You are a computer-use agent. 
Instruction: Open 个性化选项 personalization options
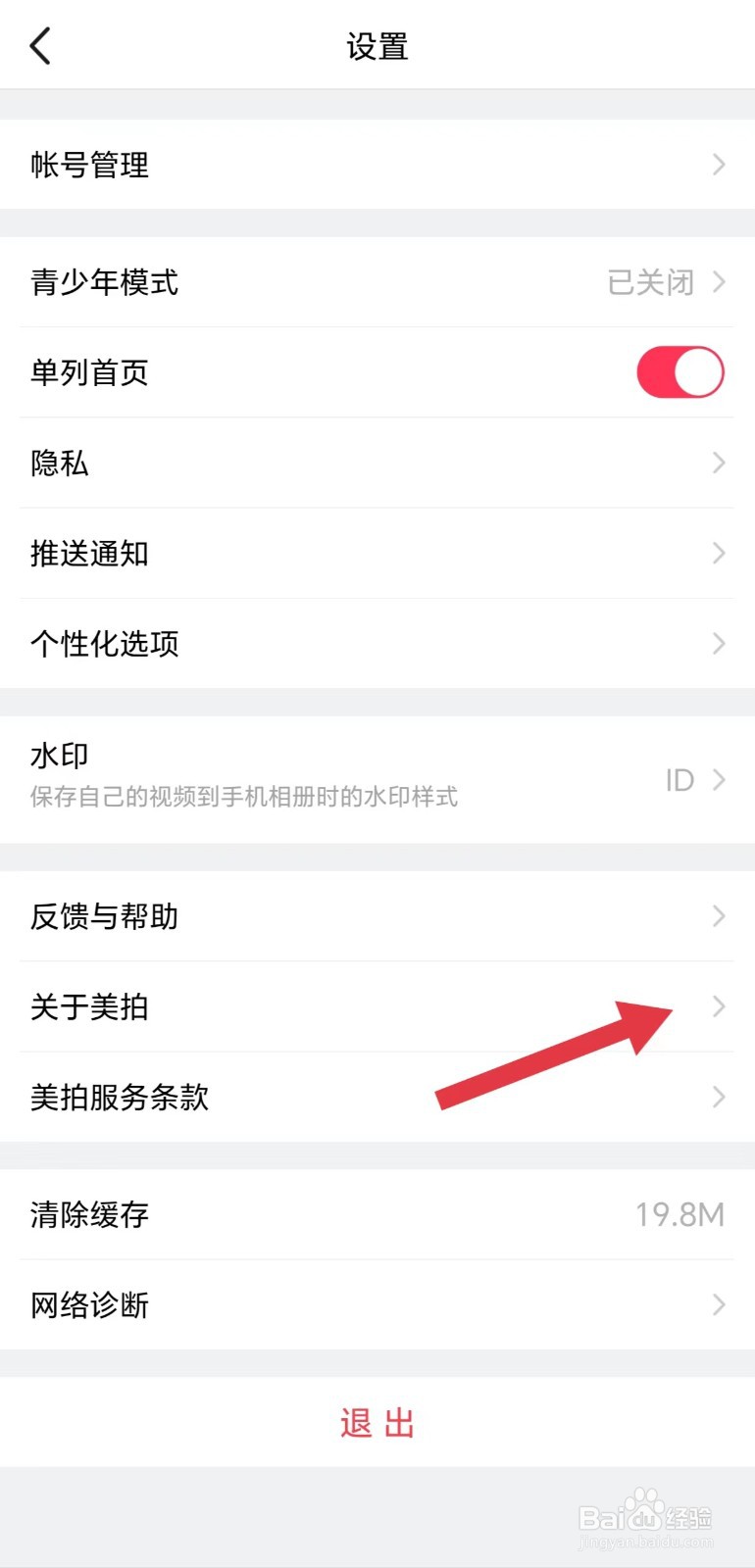click(x=377, y=644)
